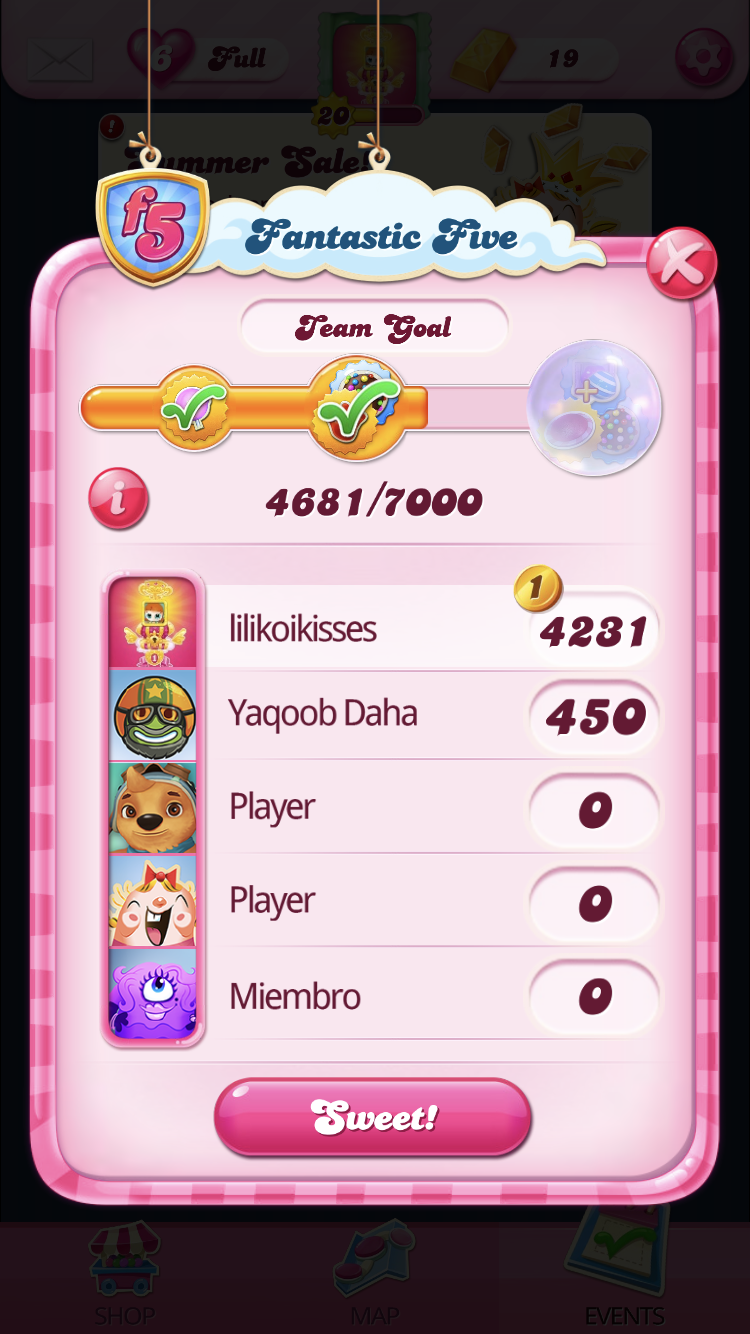Open lilikoikisses' team member row
The width and height of the screenshot is (750, 1334).
(x=380, y=628)
